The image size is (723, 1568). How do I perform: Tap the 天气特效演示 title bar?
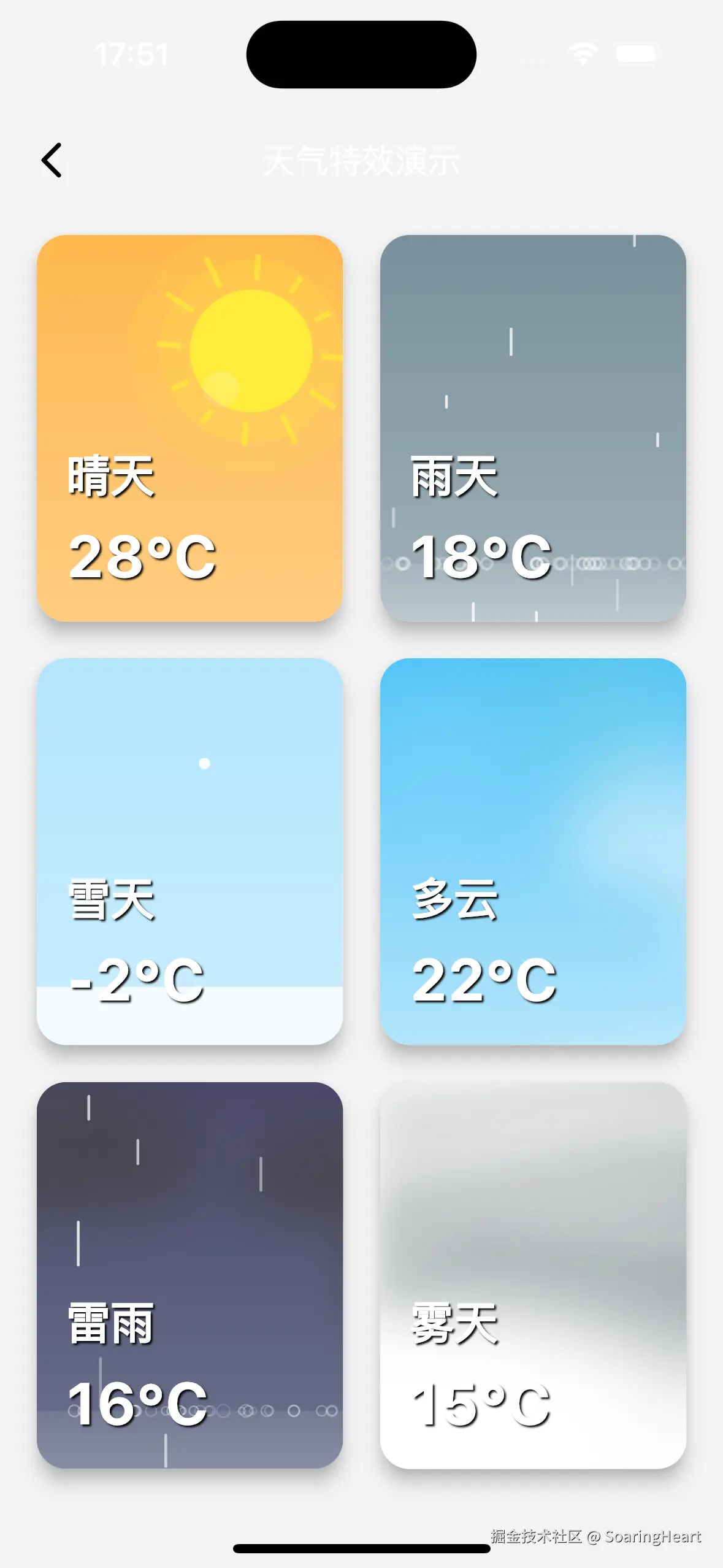(361, 159)
